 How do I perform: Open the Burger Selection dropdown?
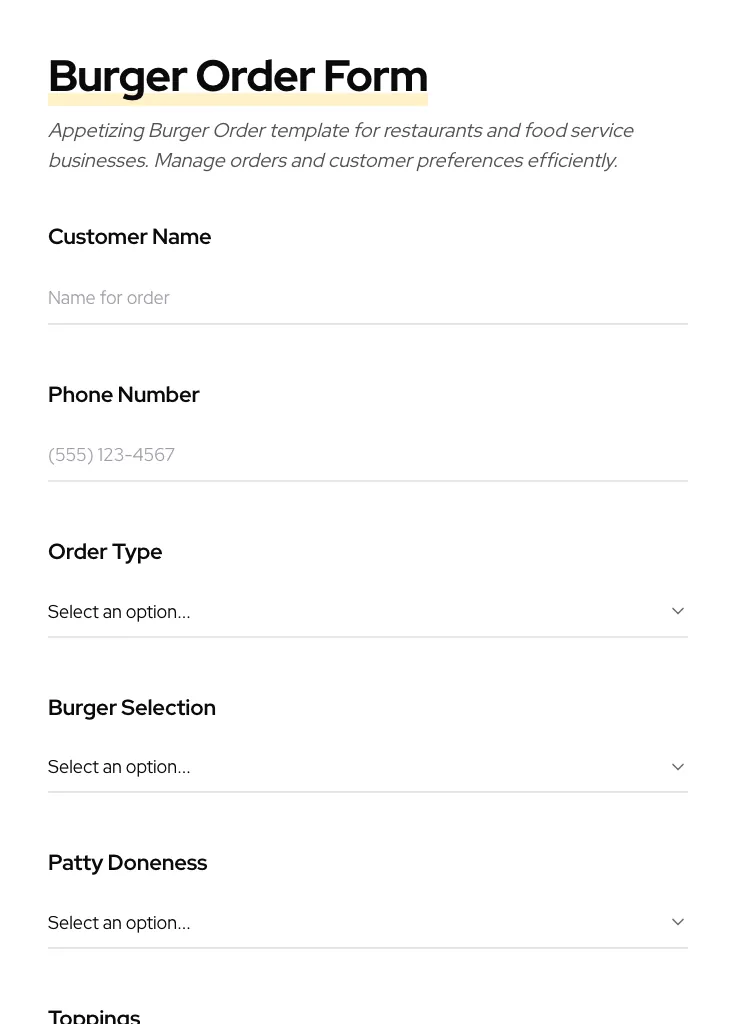[x=368, y=767]
